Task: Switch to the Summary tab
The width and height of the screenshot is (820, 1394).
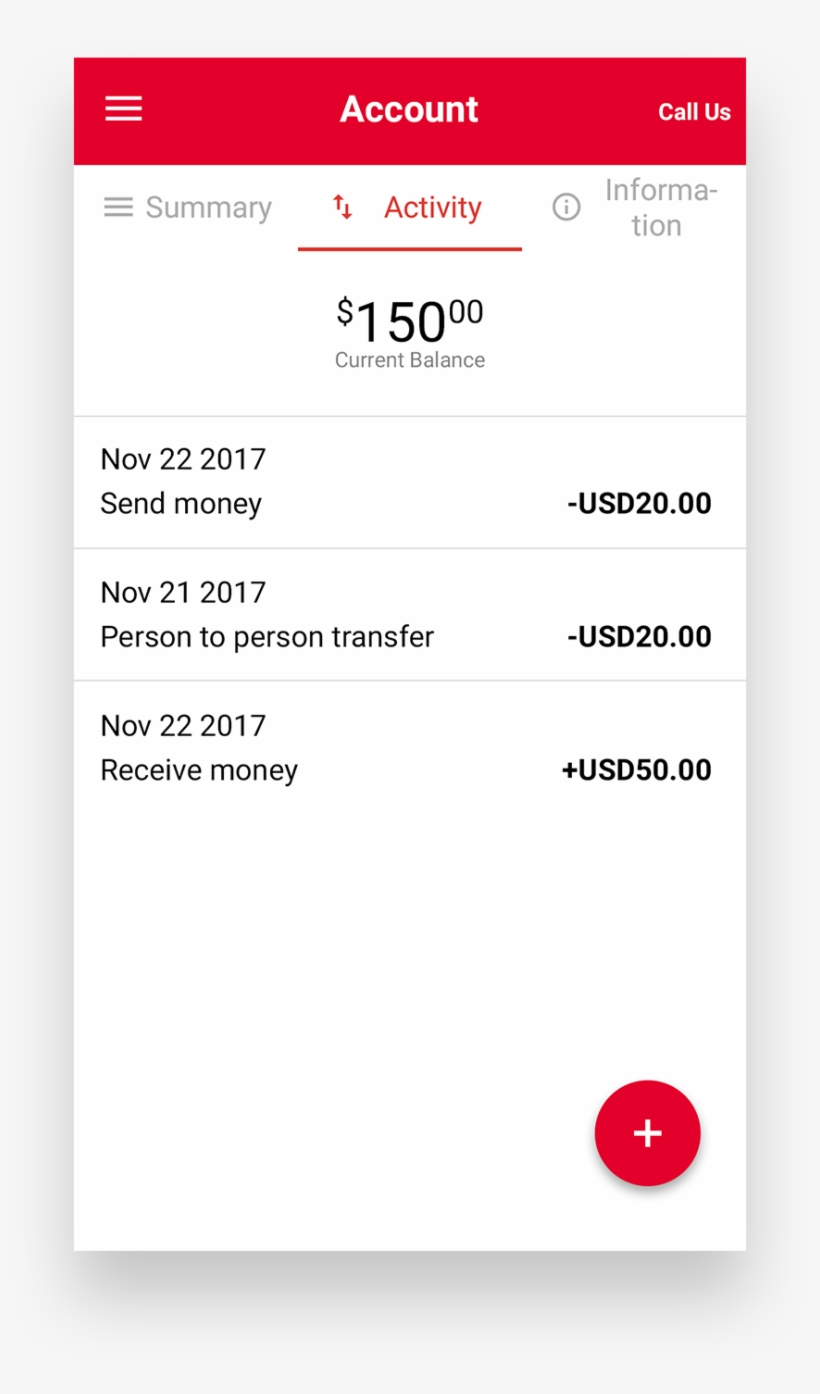Action: coord(207,207)
